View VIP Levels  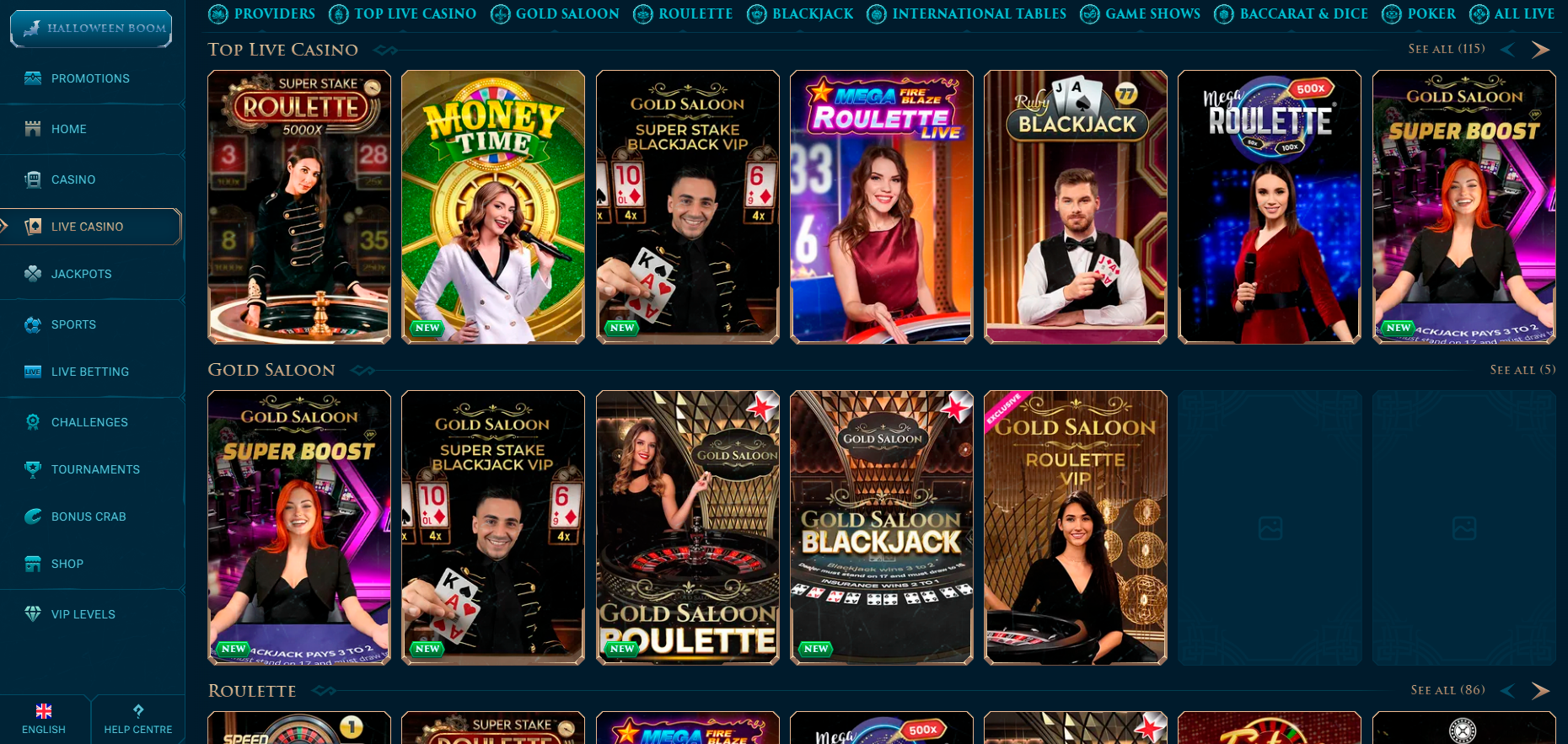click(83, 614)
